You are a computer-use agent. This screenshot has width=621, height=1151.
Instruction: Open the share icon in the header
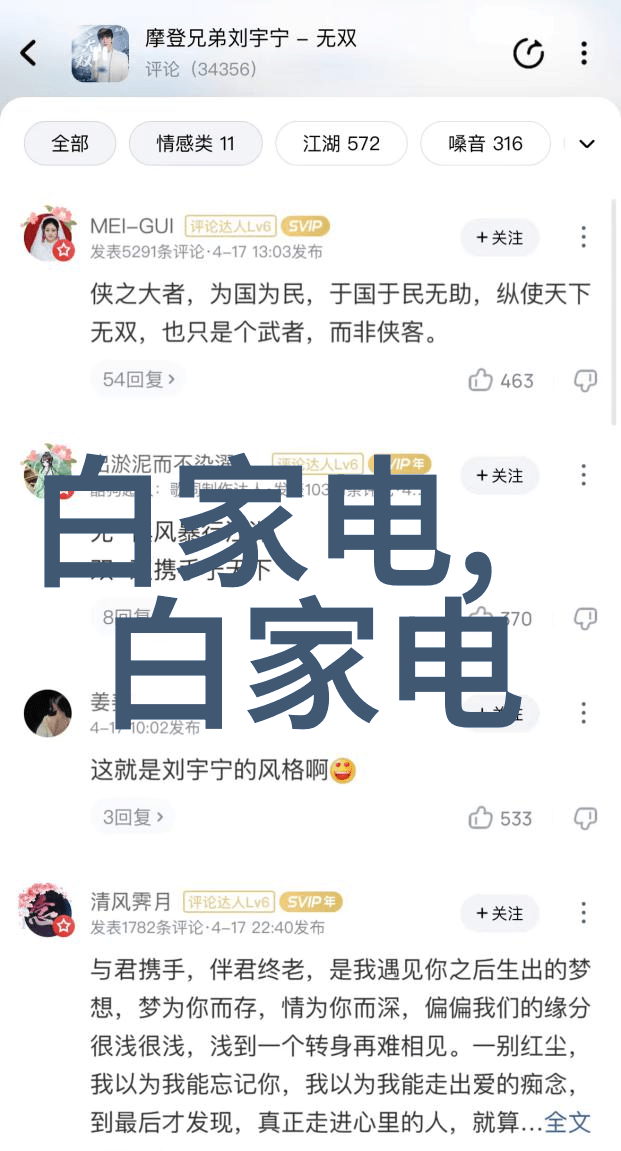click(x=528, y=53)
